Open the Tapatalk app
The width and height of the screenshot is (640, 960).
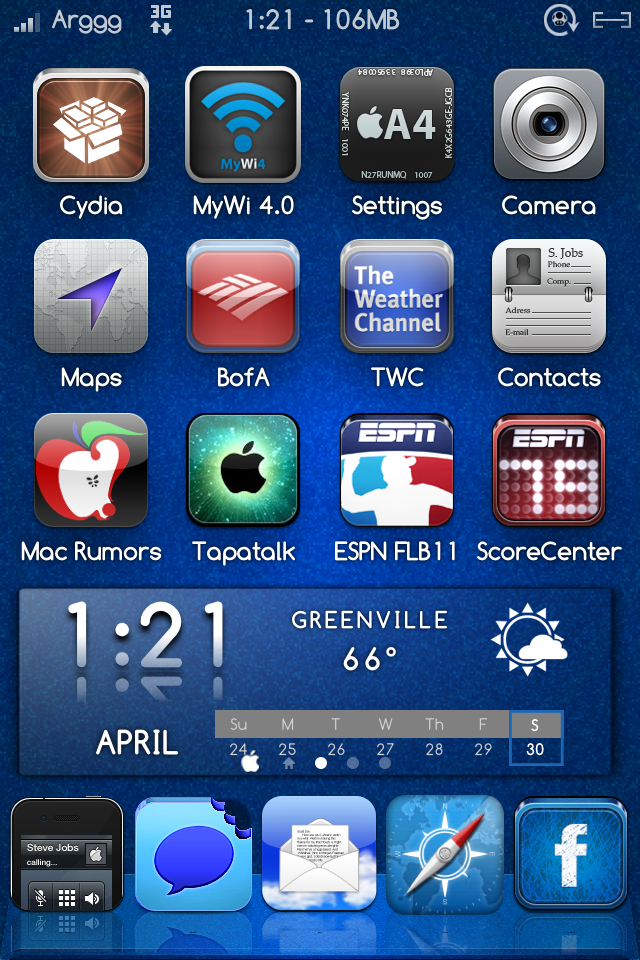point(243,470)
